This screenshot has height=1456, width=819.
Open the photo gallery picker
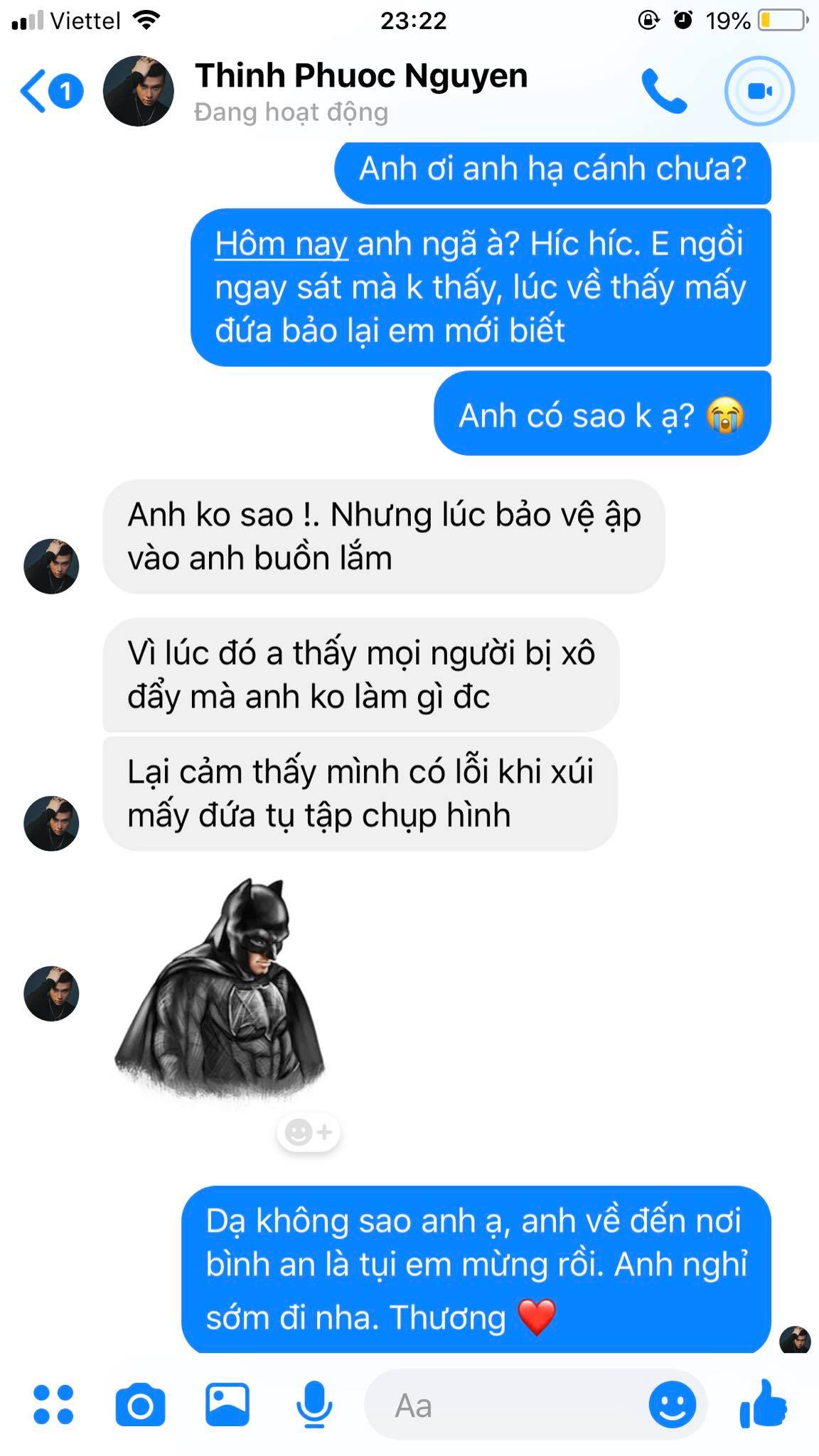[x=227, y=1404]
